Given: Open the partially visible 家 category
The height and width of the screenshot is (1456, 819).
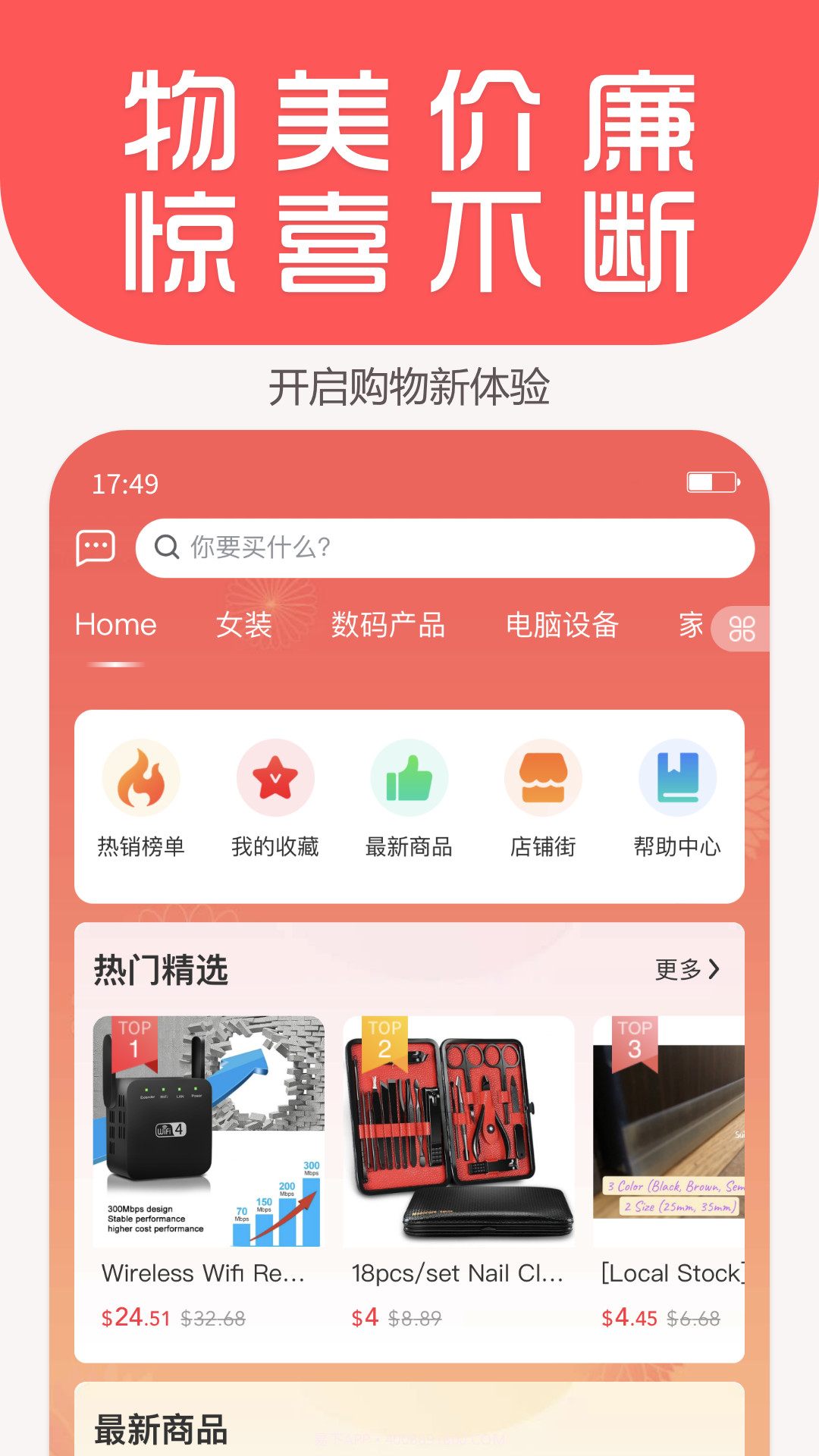Looking at the screenshot, I should (692, 626).
